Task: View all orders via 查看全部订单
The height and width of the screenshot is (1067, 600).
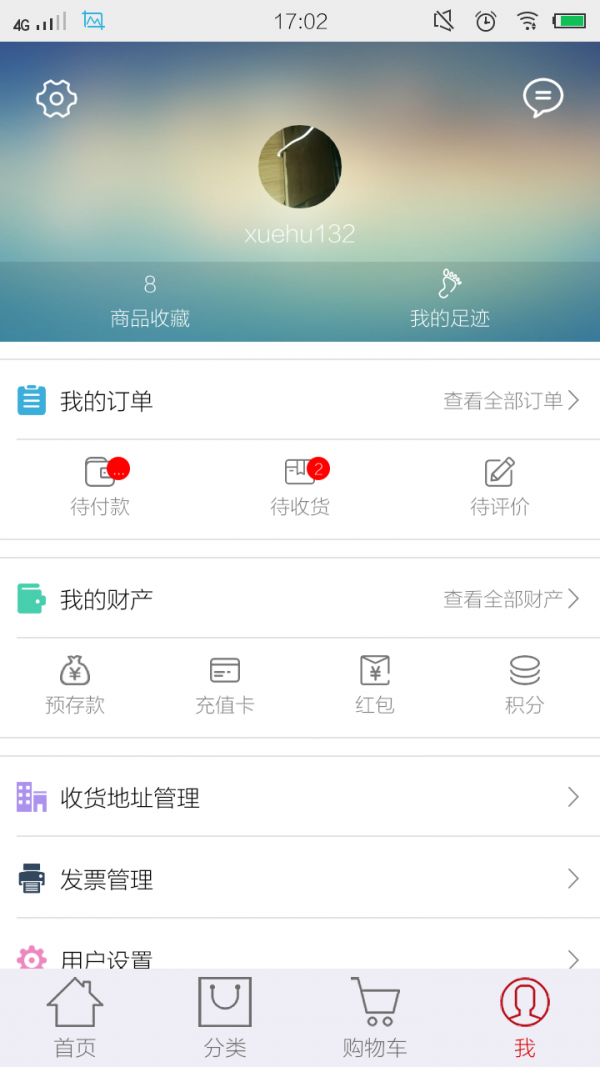Action: (x=511, y=401)
